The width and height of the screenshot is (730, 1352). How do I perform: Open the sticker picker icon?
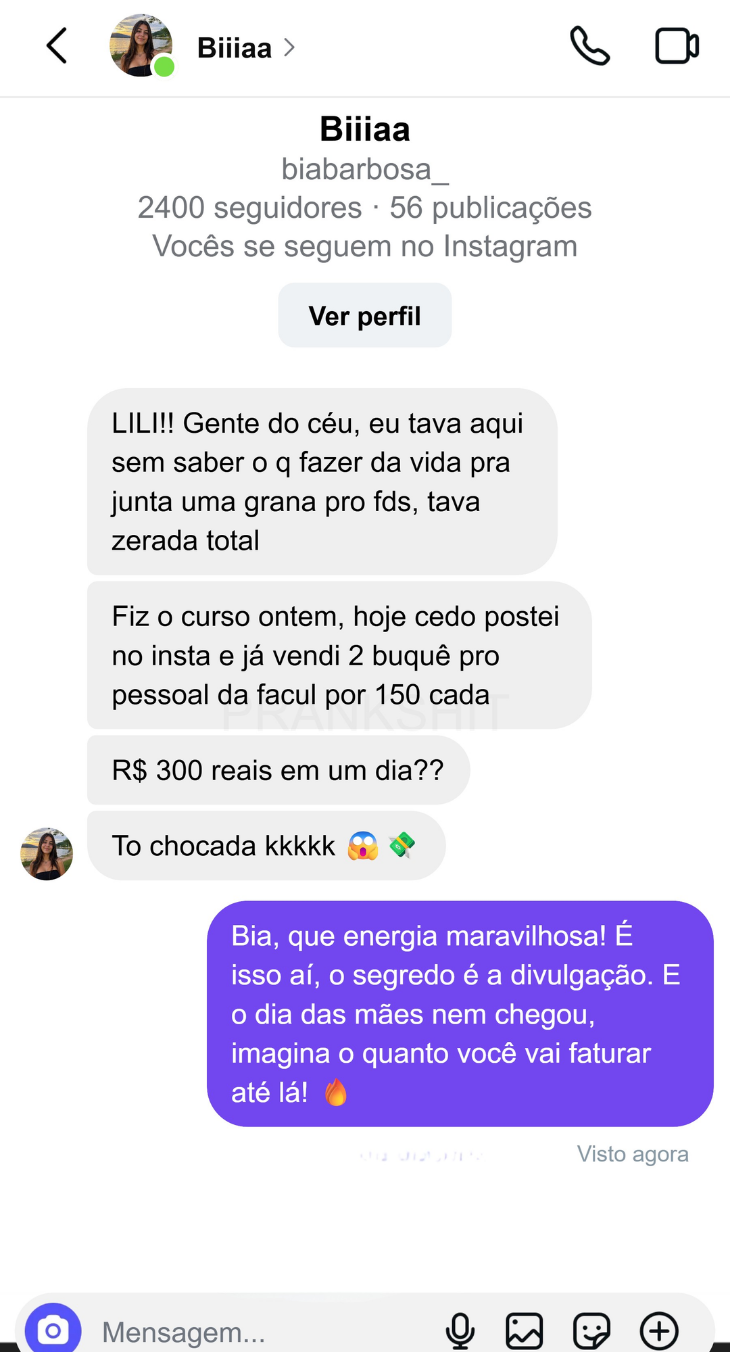(592, 1328)
